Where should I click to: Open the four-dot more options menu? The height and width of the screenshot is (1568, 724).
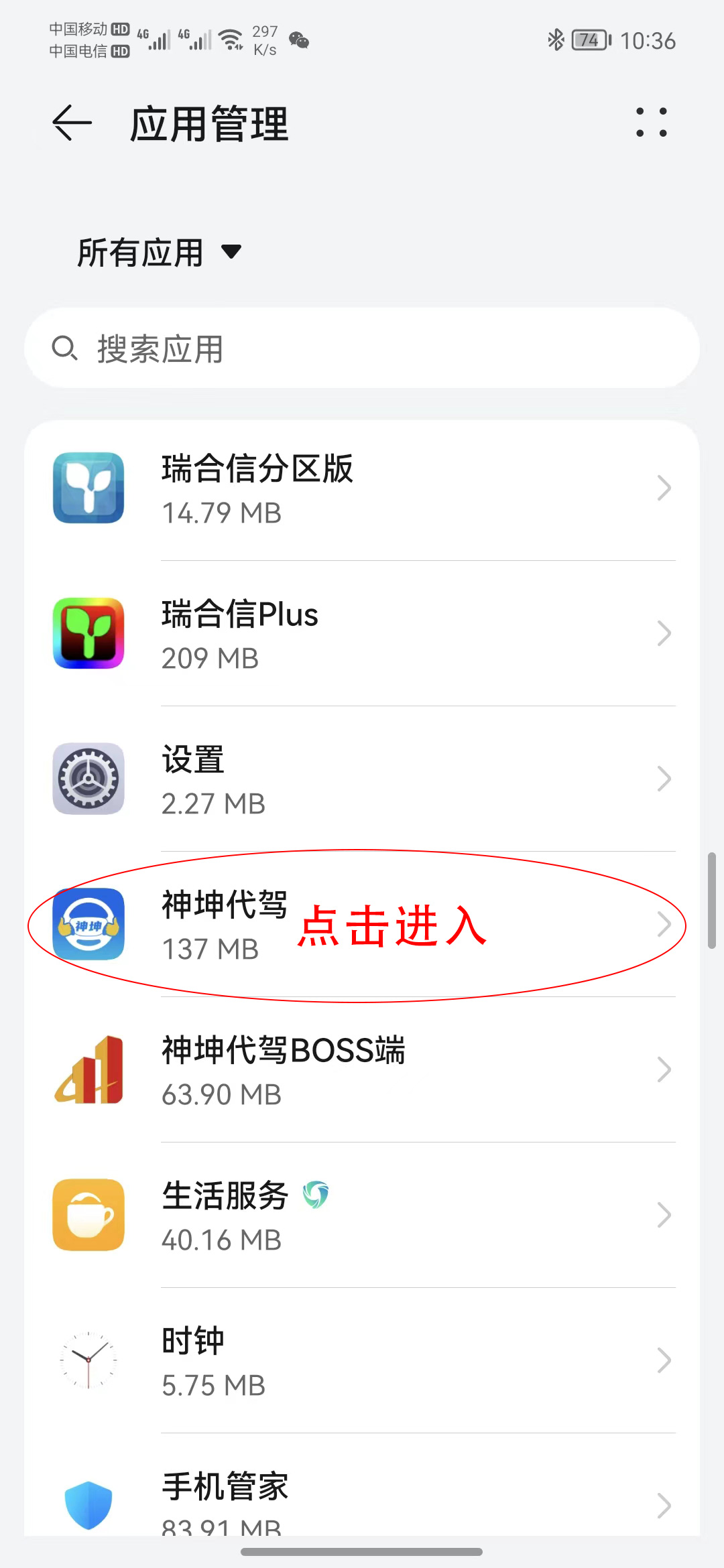(651, 123)
